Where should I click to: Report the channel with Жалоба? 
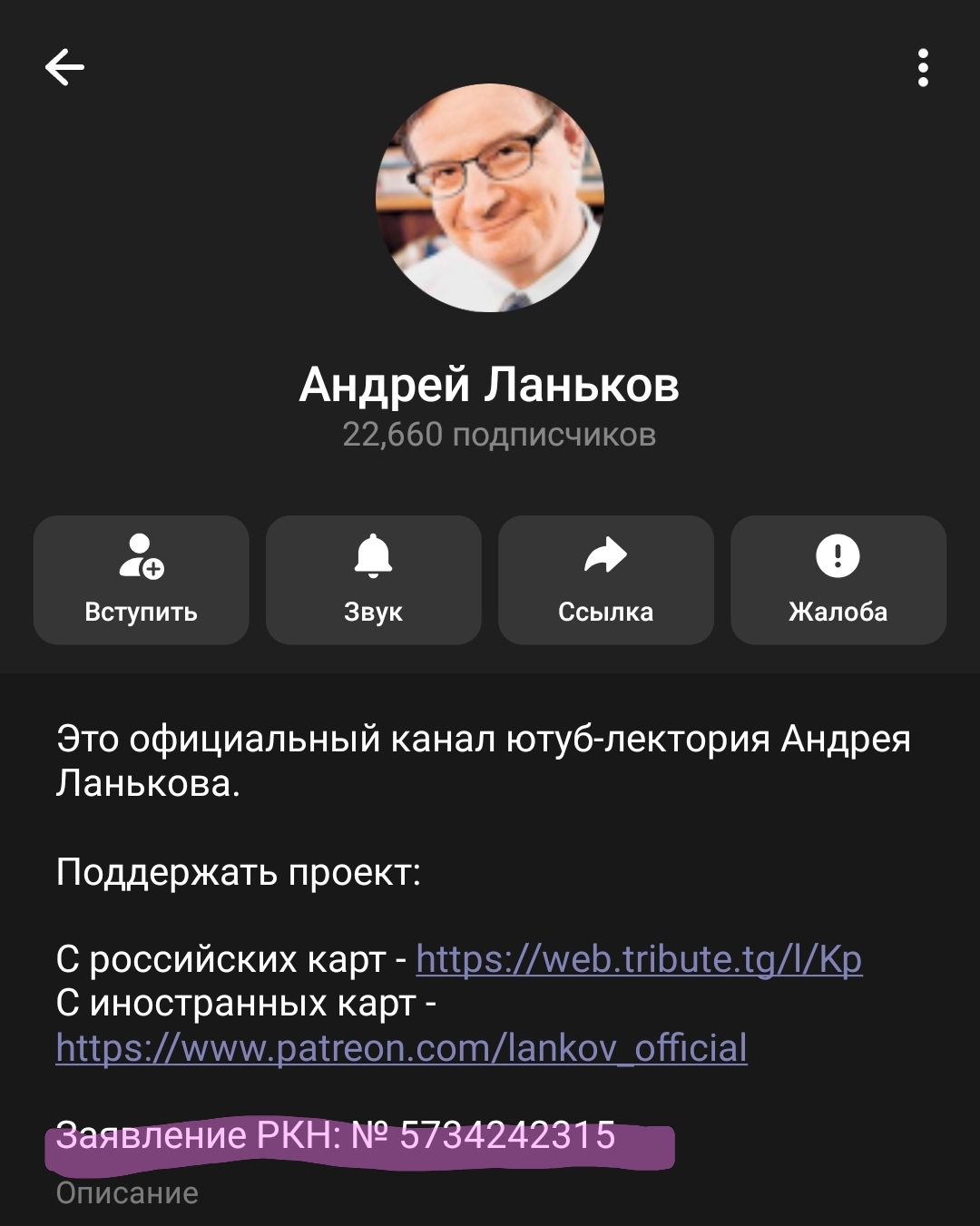(x=838, y=580)
